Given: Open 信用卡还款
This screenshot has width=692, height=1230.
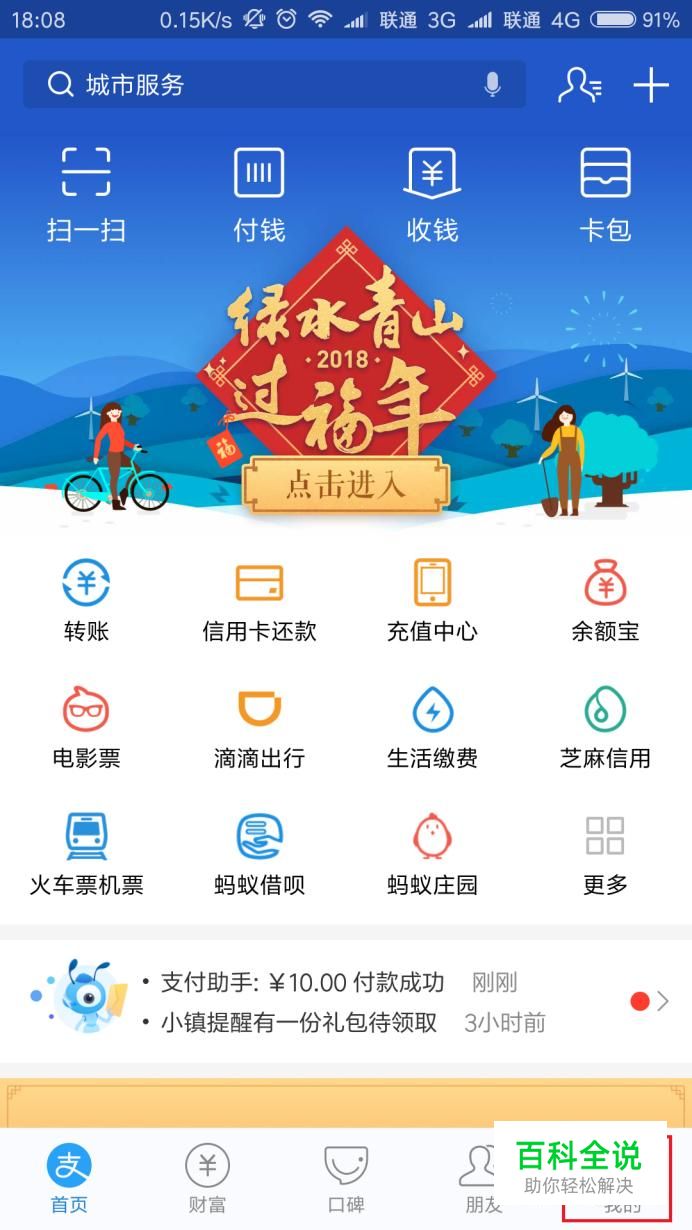Looking at the screenshot, I should [x=259, y=600].
